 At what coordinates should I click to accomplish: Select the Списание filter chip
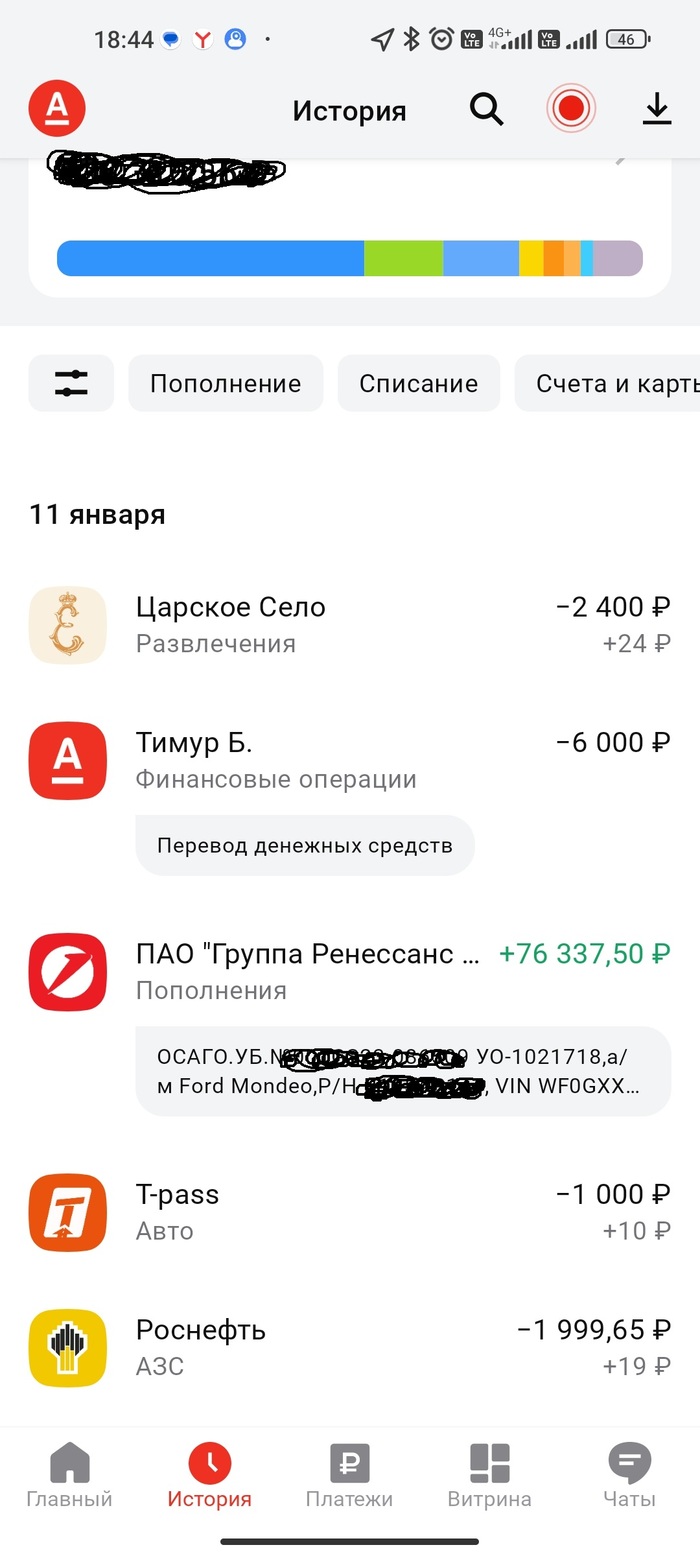418,383
